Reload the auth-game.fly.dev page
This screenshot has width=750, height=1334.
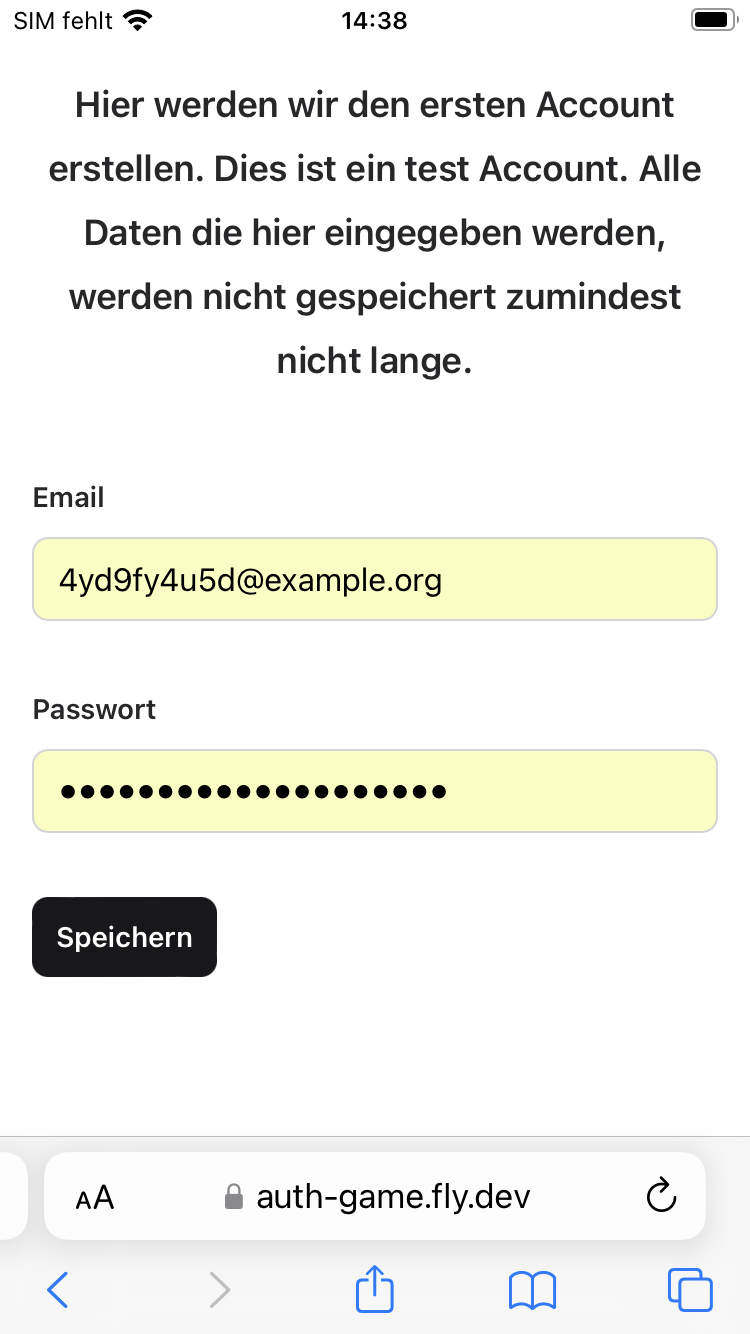coord(661,1196)
